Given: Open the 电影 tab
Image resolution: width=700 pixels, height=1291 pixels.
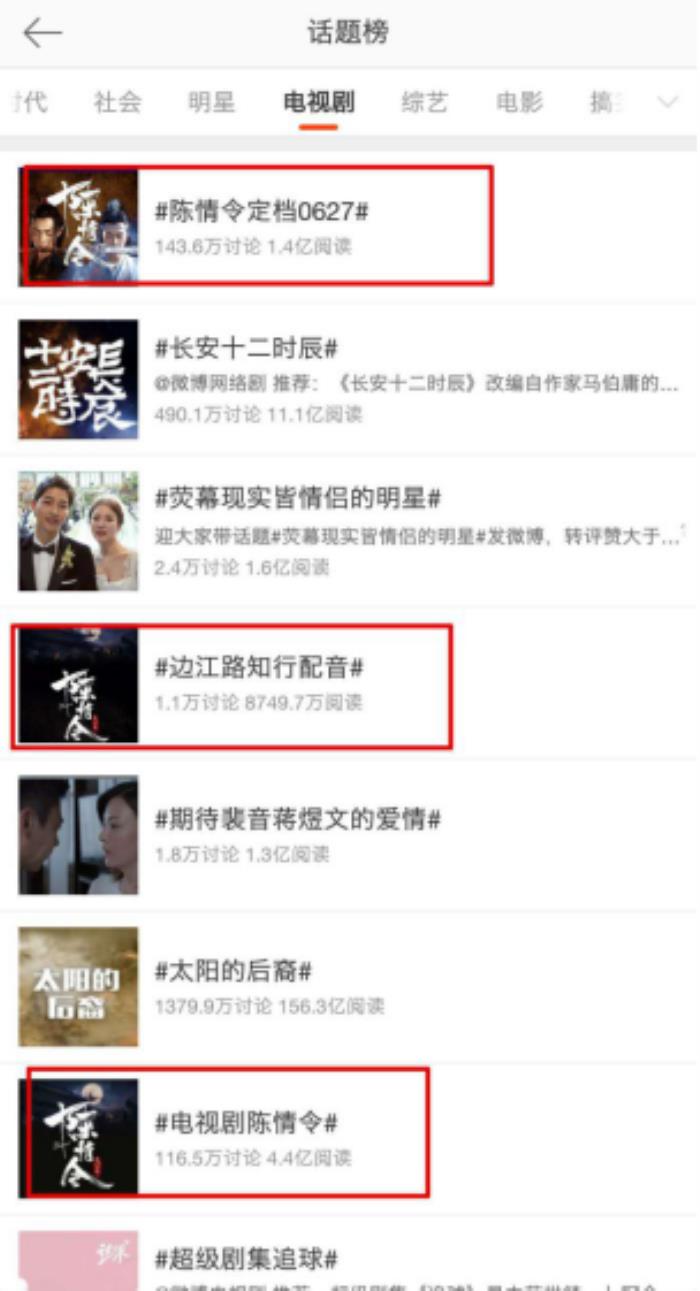Looking at the screenshot, I should [519, 102].
